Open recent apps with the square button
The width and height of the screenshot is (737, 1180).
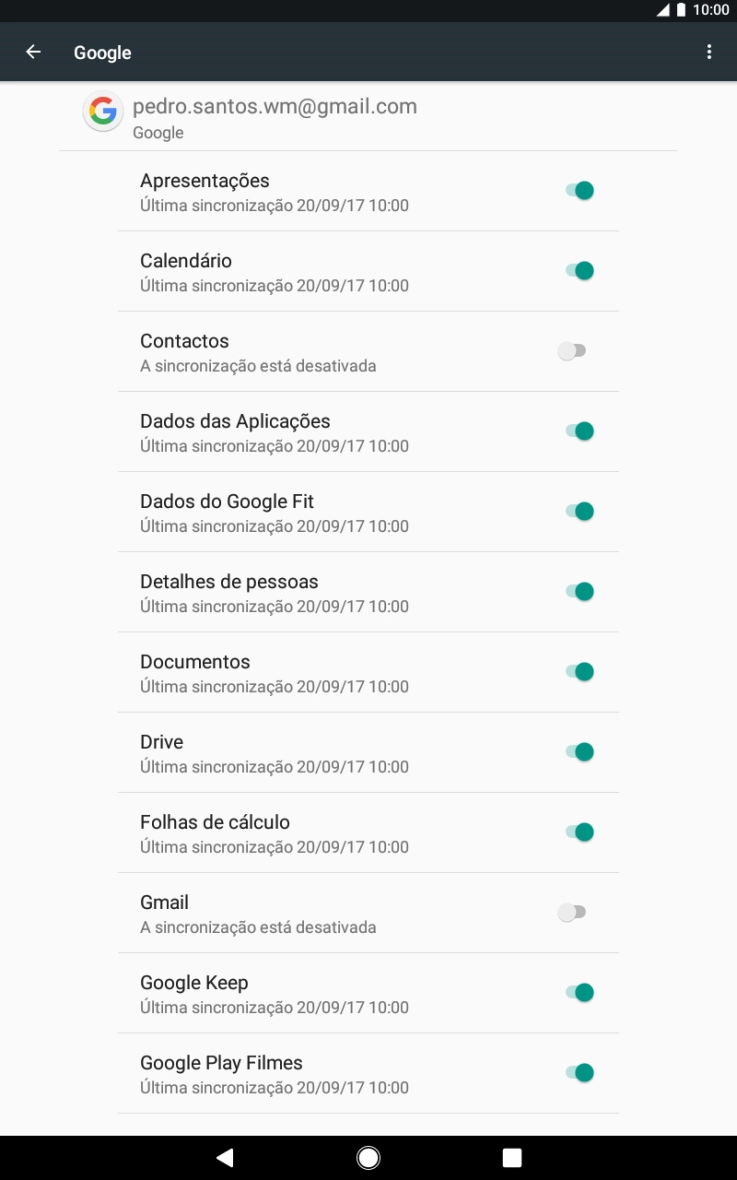tap(511, 1156)
